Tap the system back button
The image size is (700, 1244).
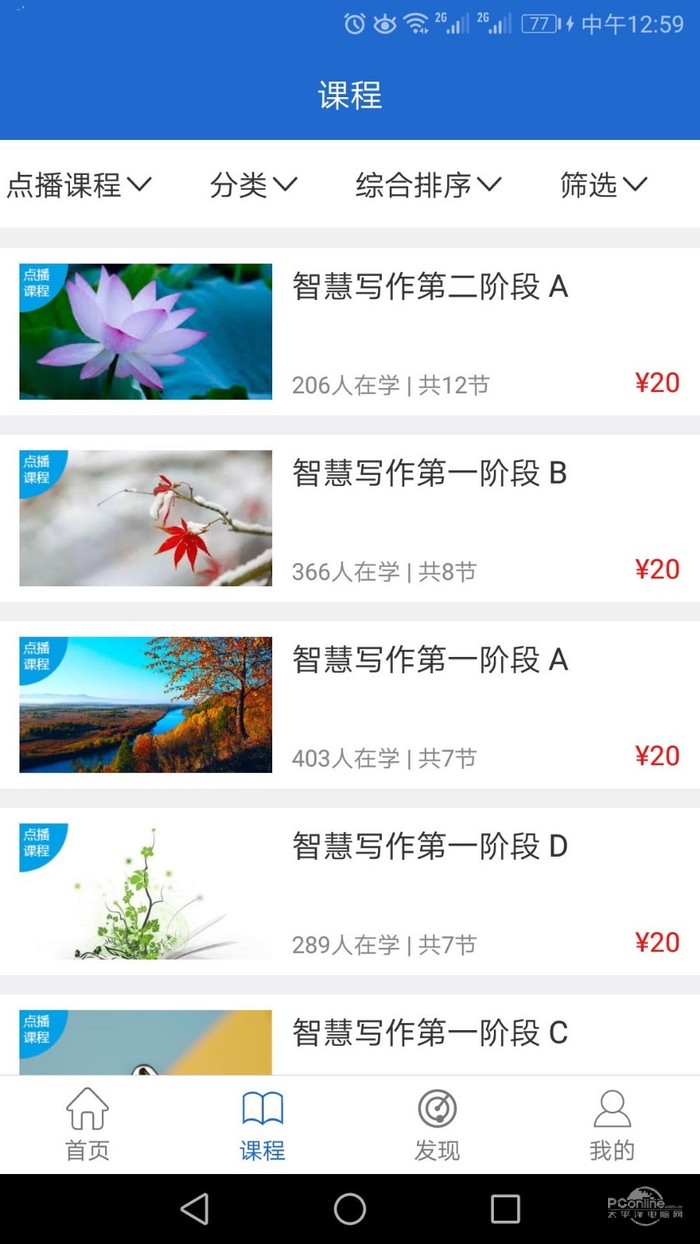pos(194,1209)
